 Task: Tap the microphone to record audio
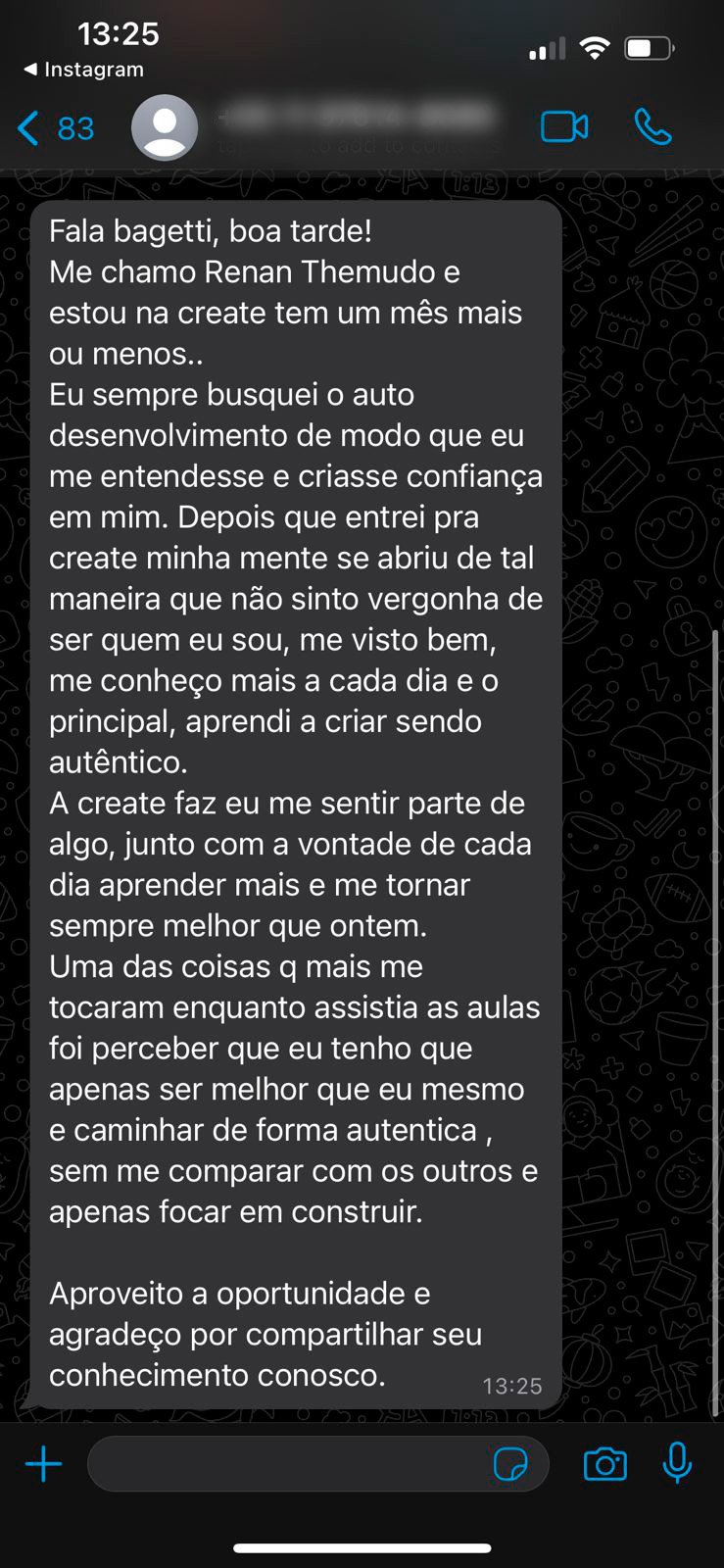[x=676, y=1464]
